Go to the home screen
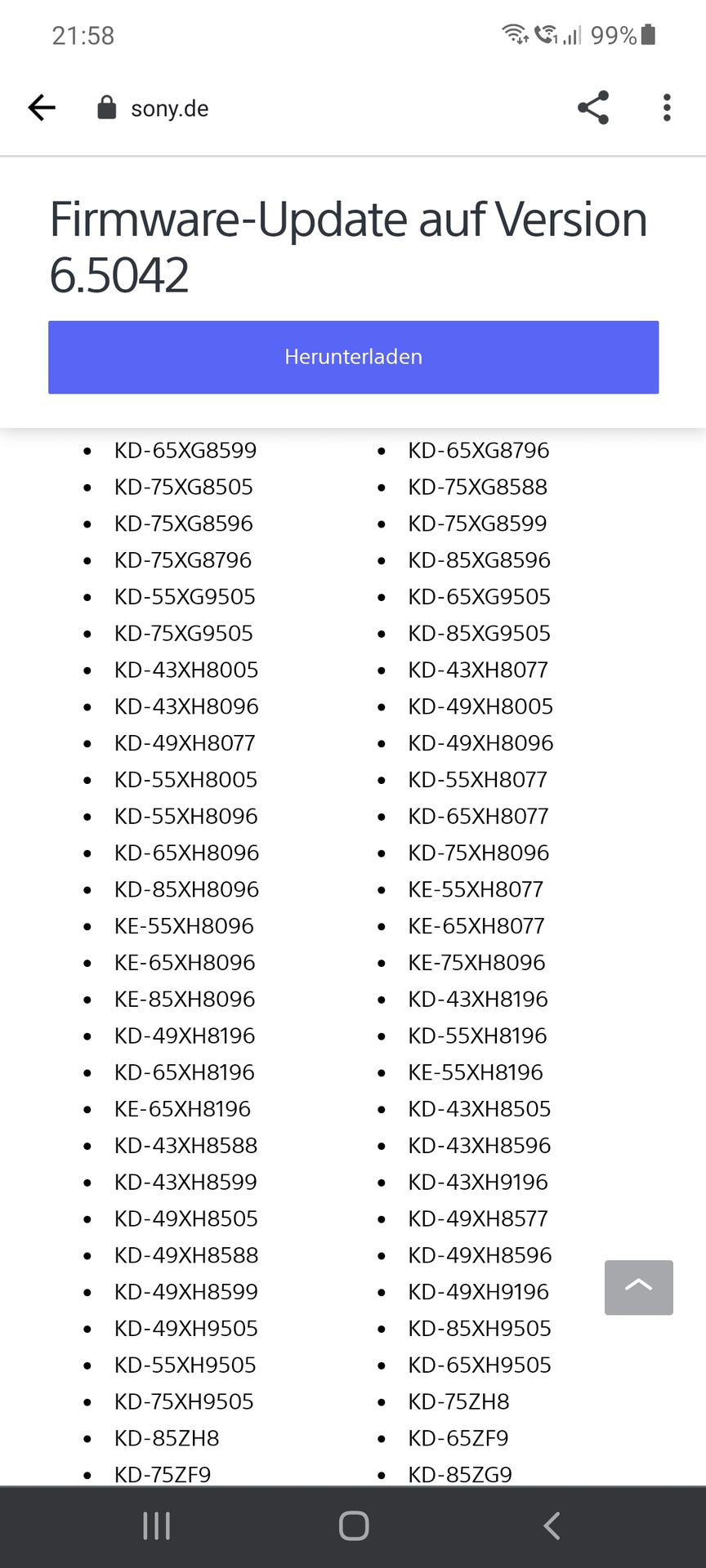Viewport: 706px width, 1568px height. click(354, 1526)
